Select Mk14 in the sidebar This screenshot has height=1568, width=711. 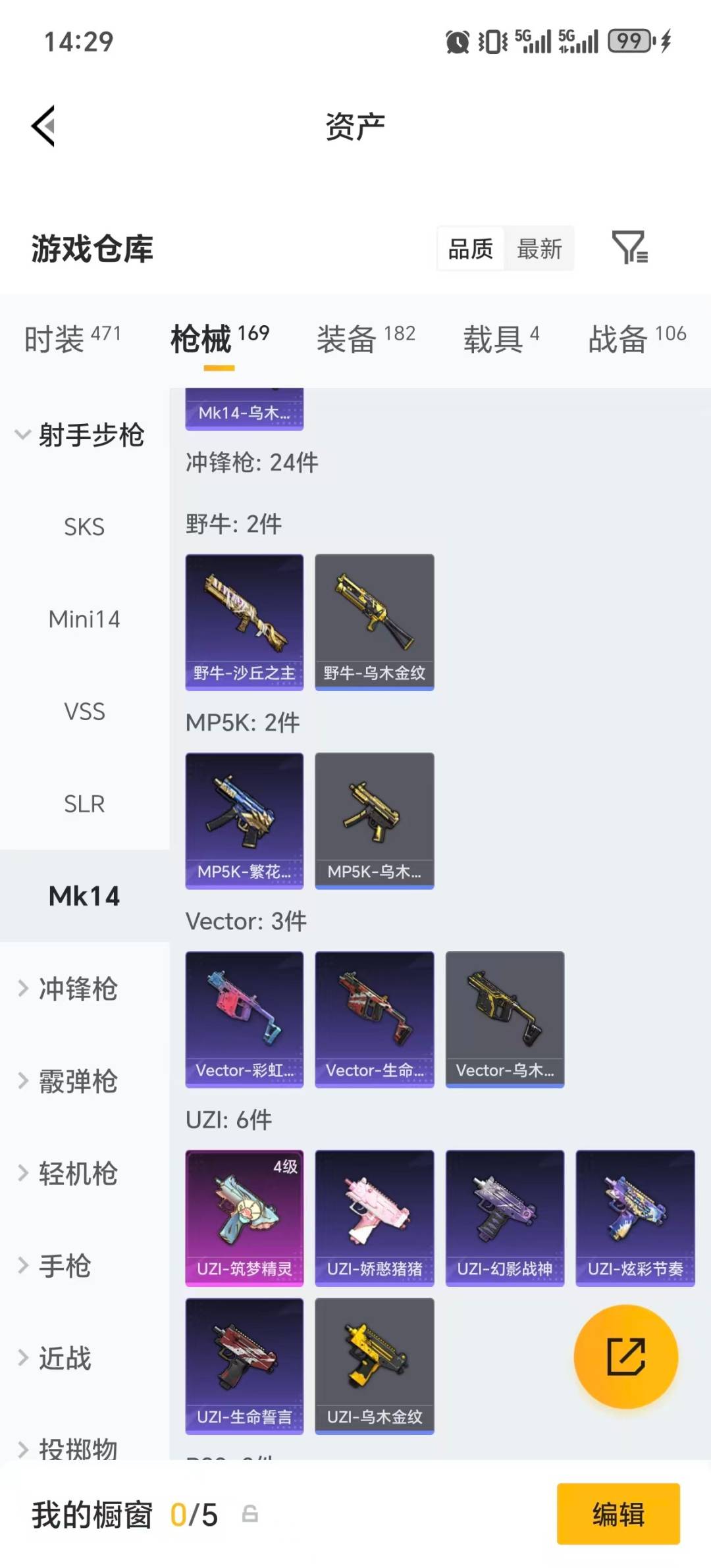click(84, 896)
